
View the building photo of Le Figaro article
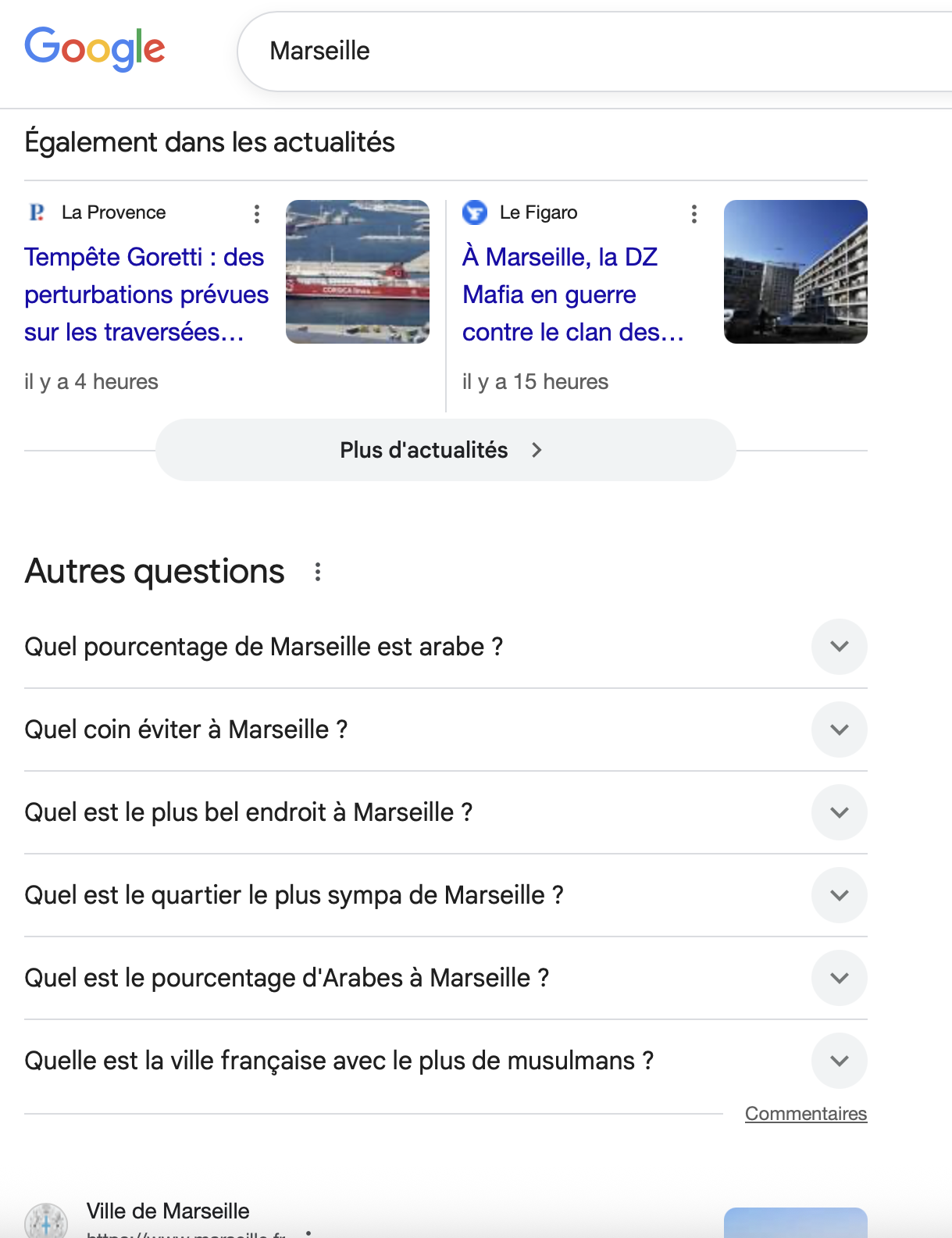coord(795,272)
